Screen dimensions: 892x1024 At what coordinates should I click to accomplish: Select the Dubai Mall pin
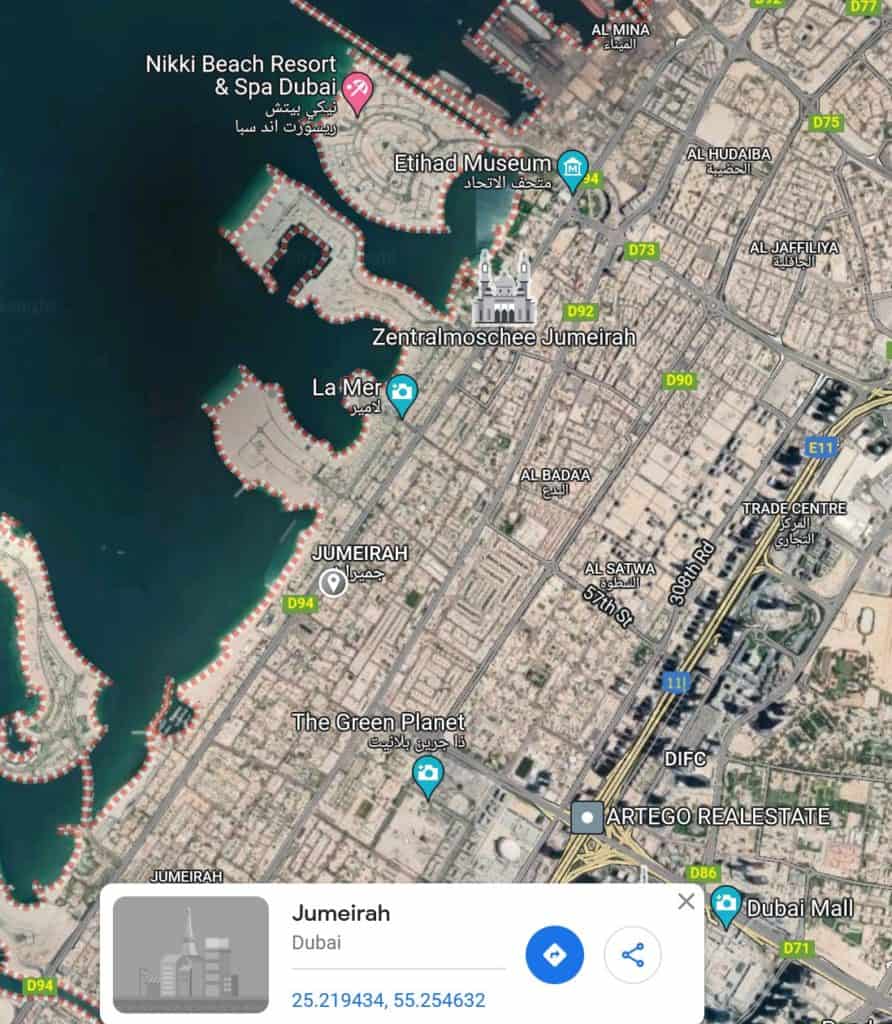tap(726, 904)
